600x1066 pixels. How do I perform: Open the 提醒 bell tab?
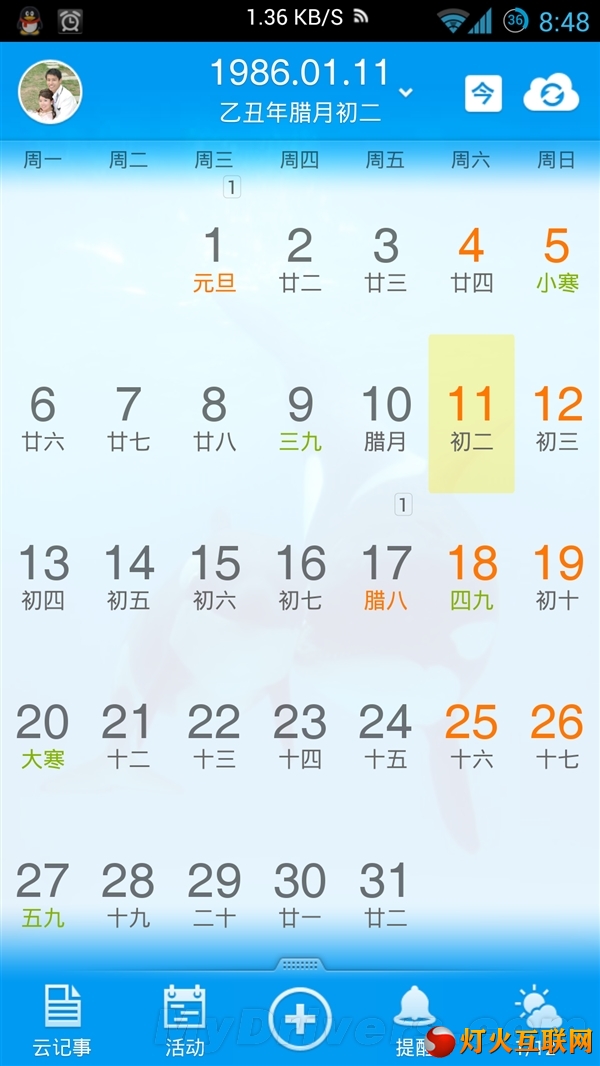(414, 1020)
